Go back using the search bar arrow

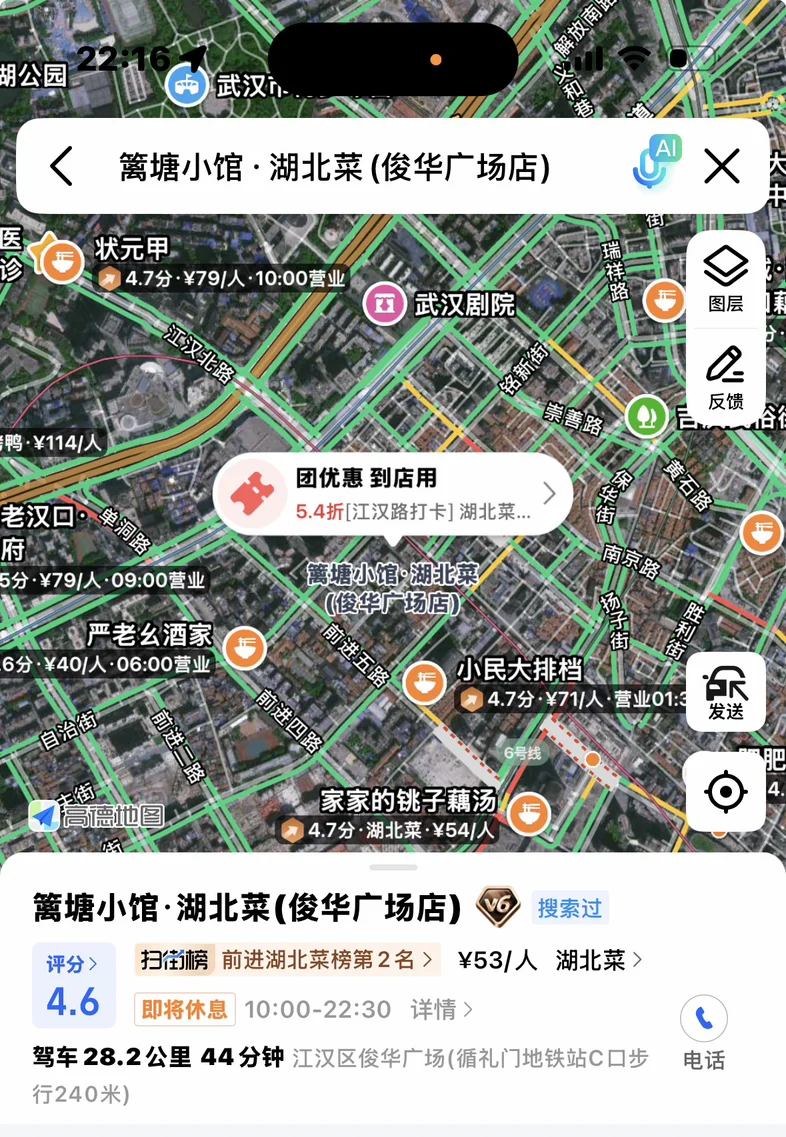pyautogui.click(x=62, y=166)
